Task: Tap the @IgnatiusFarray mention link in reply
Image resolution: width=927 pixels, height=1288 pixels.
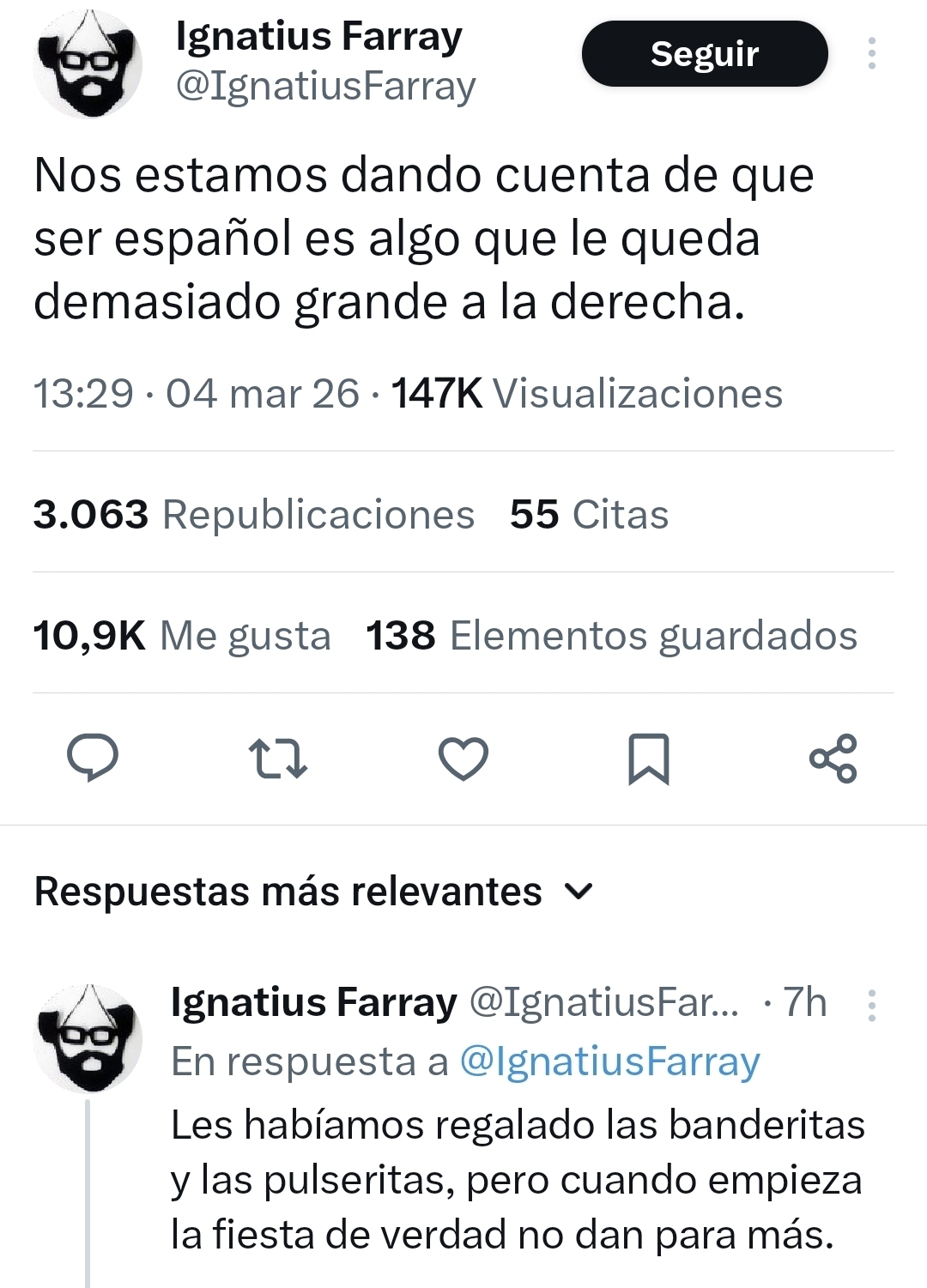Action: pyautogui.click(x=610, y=1062)
